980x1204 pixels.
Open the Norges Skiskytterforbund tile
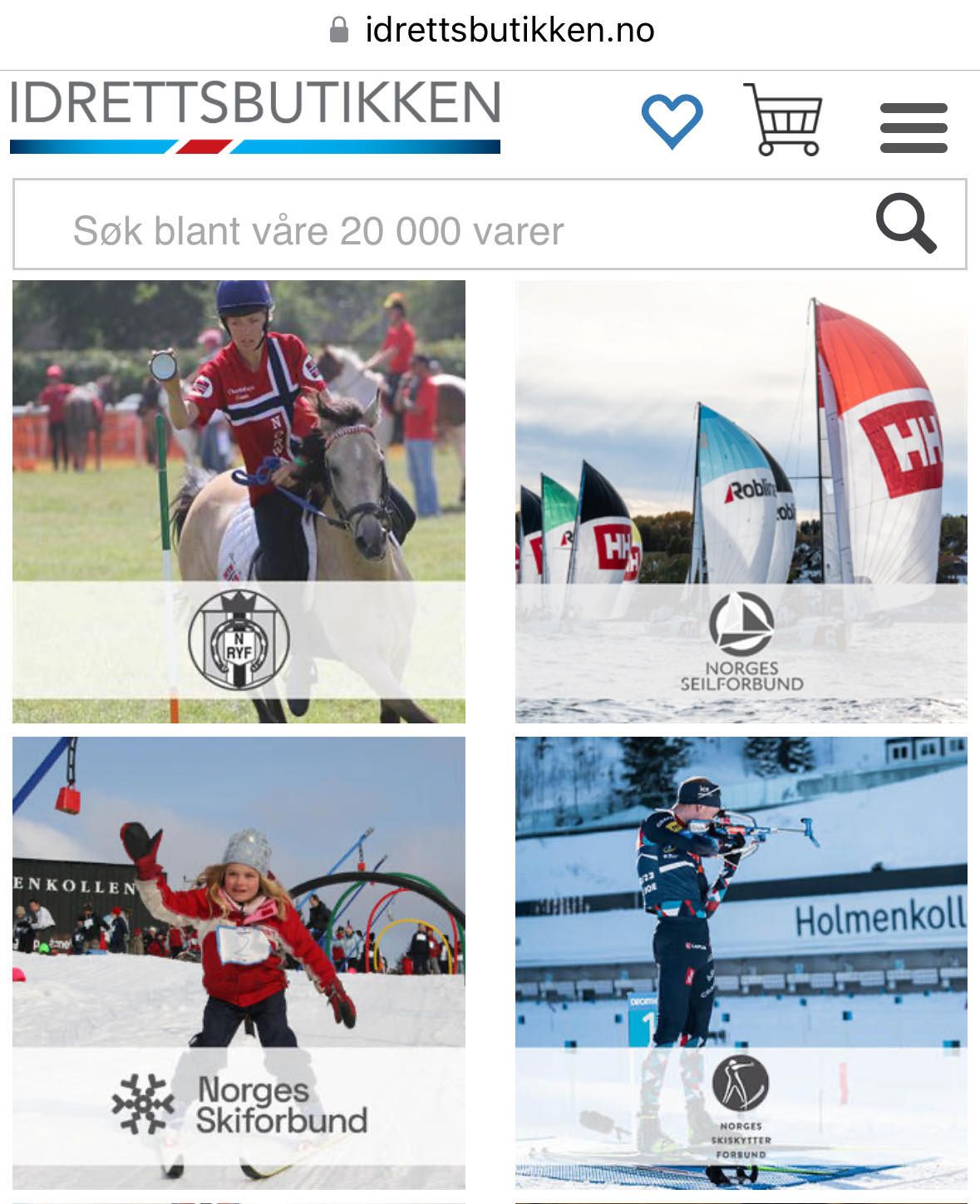coord(741,962)
